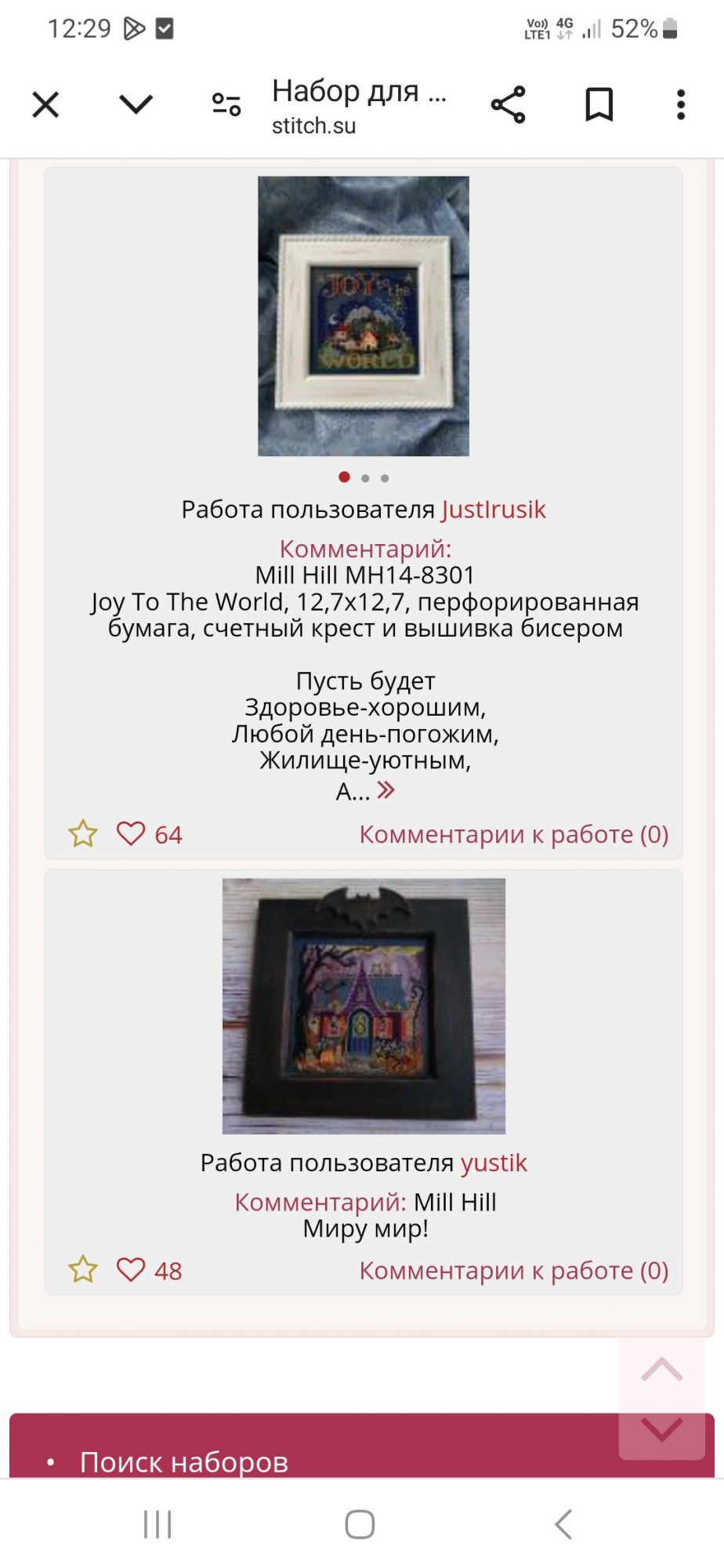Open the browser overflow menu
The image size is (724, 1568).
pos(680,104)
